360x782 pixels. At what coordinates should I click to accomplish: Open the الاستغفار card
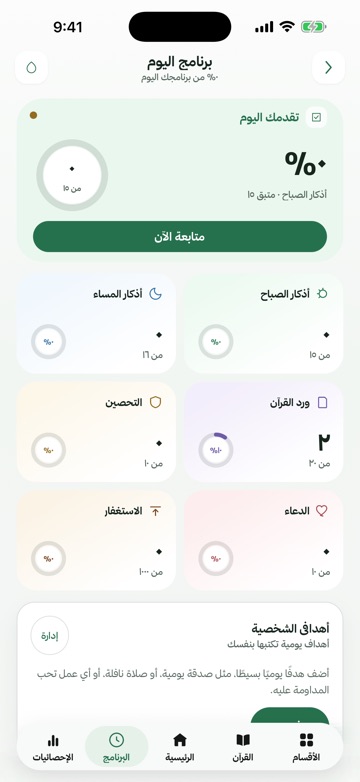click(96, 541)
